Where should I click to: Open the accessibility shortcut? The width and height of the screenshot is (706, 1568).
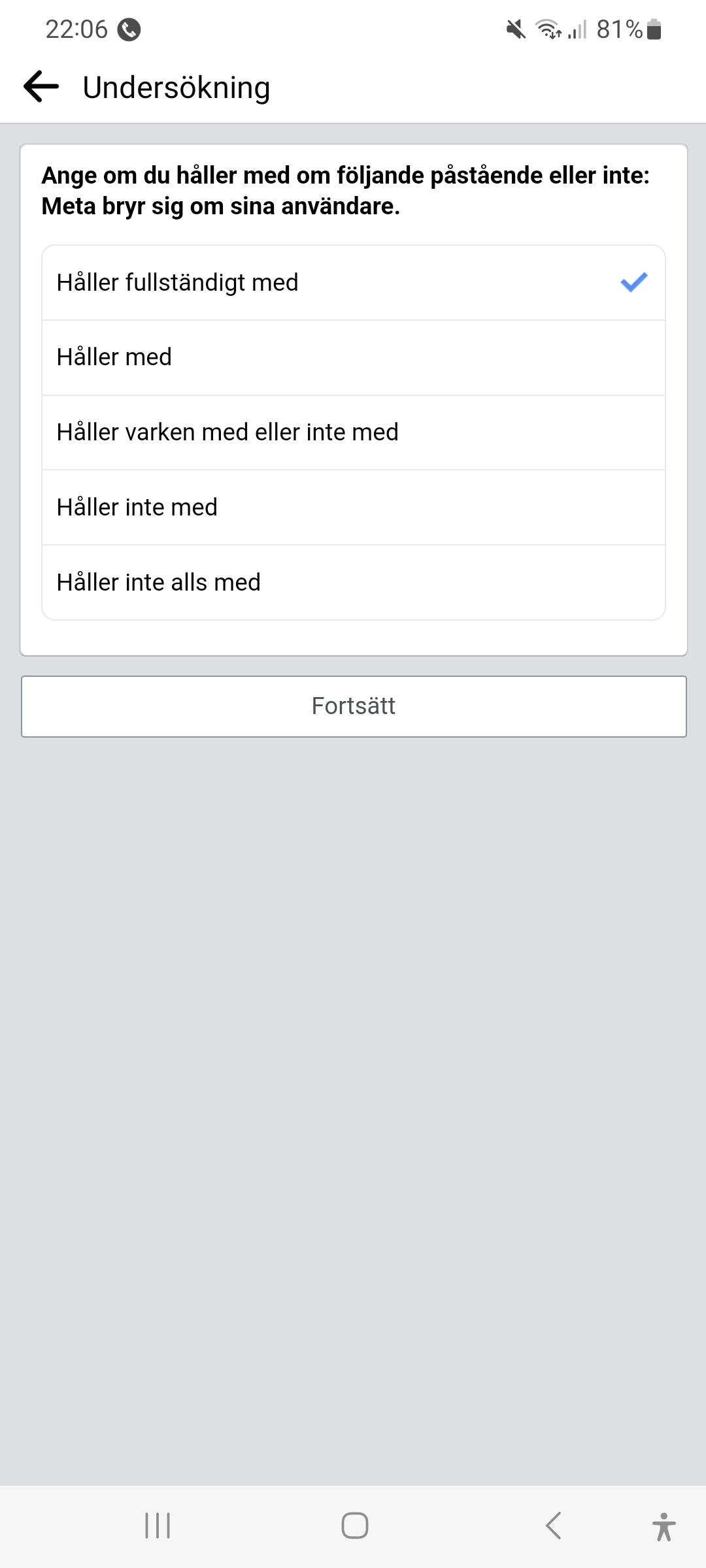[664, 1526]
